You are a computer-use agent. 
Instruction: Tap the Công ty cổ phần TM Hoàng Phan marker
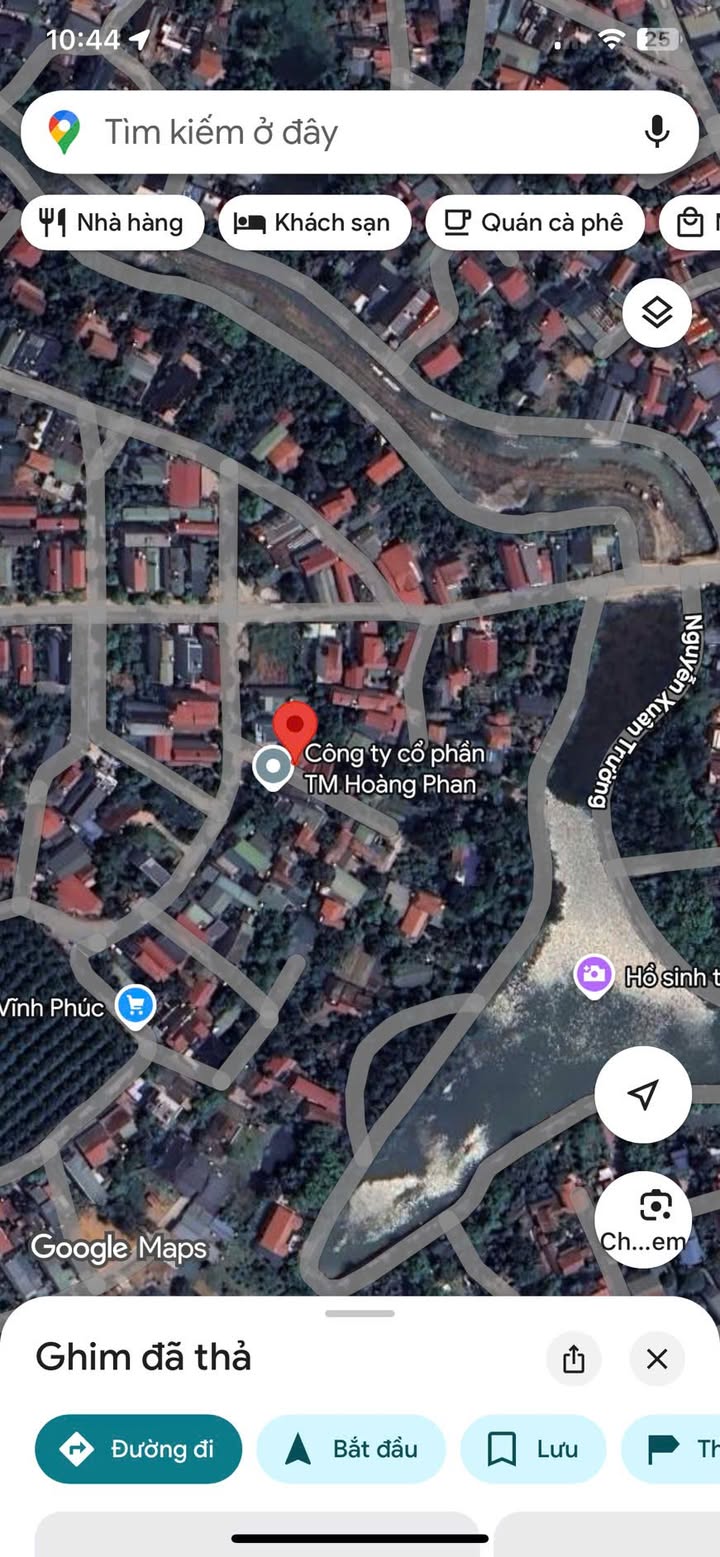click(272, 768)
